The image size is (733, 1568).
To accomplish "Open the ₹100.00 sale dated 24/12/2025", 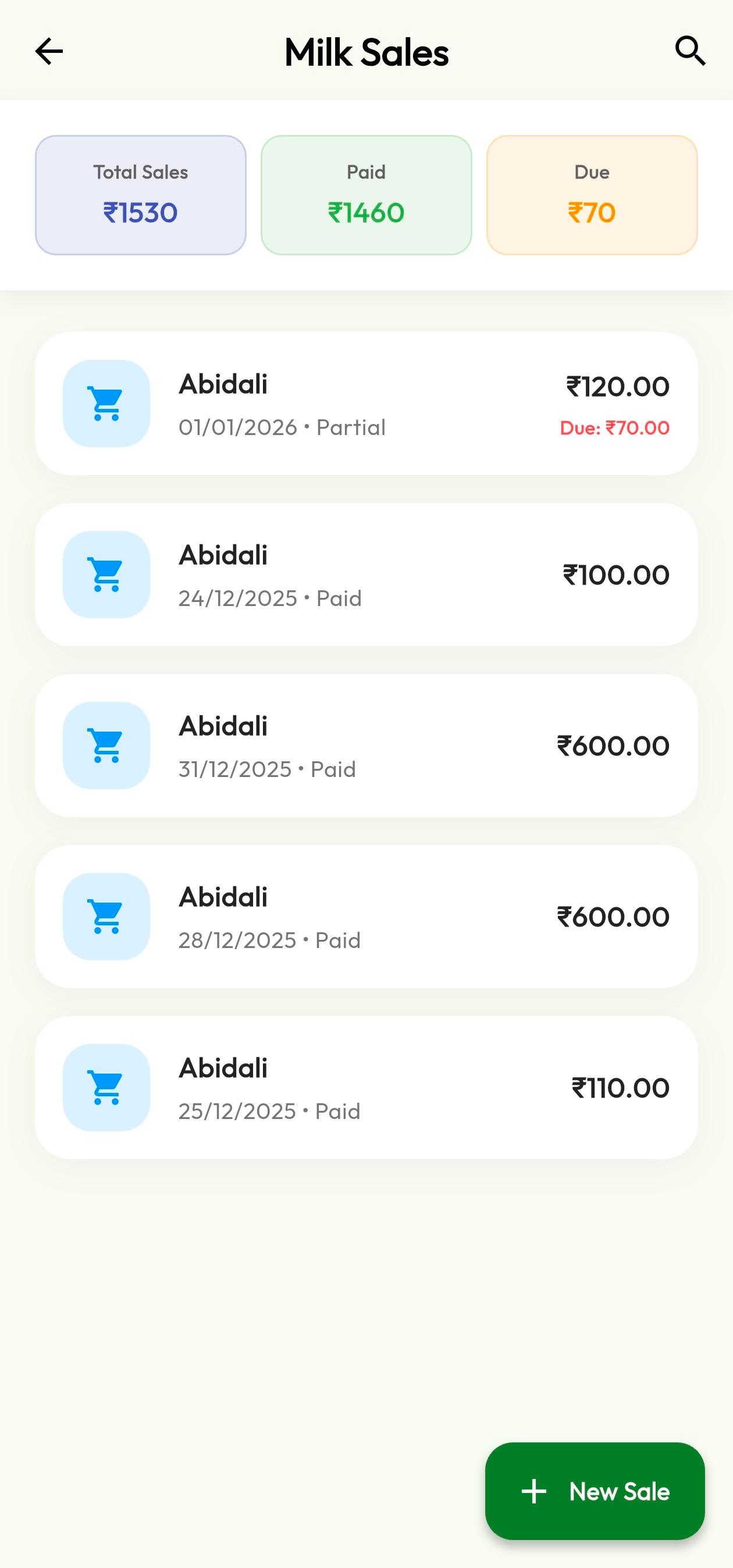I will (366, 573).
